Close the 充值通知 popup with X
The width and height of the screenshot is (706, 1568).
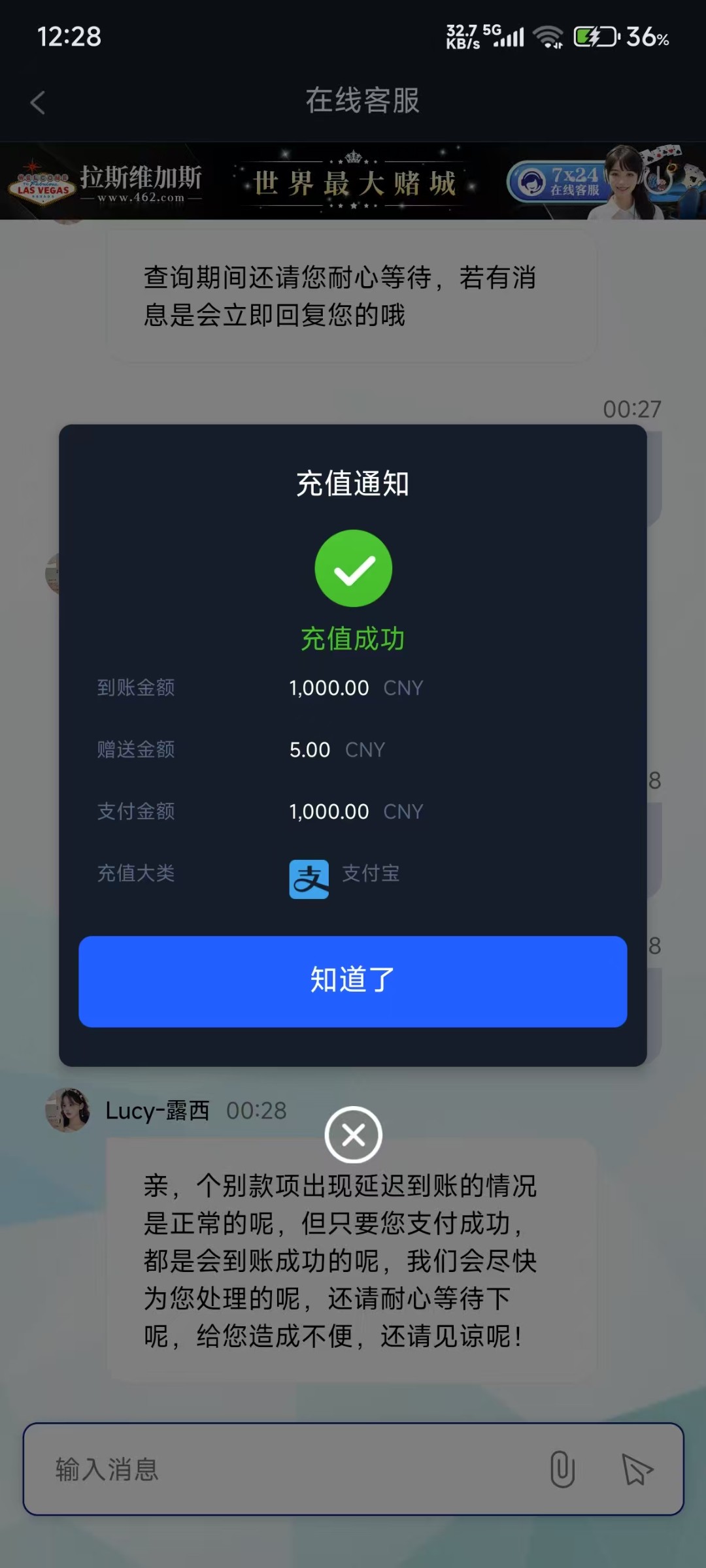(x=353, y=1135)
